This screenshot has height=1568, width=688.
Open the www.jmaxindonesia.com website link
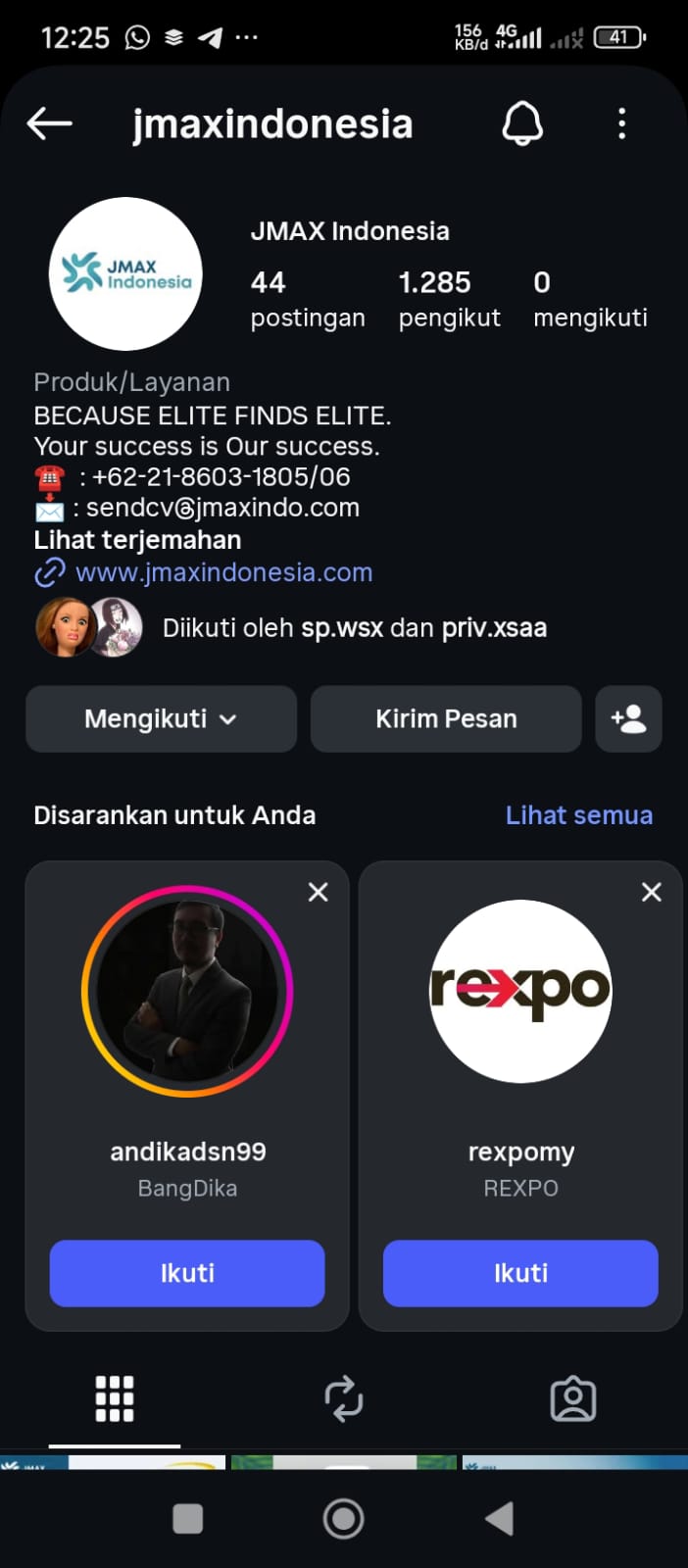point(223,572)
